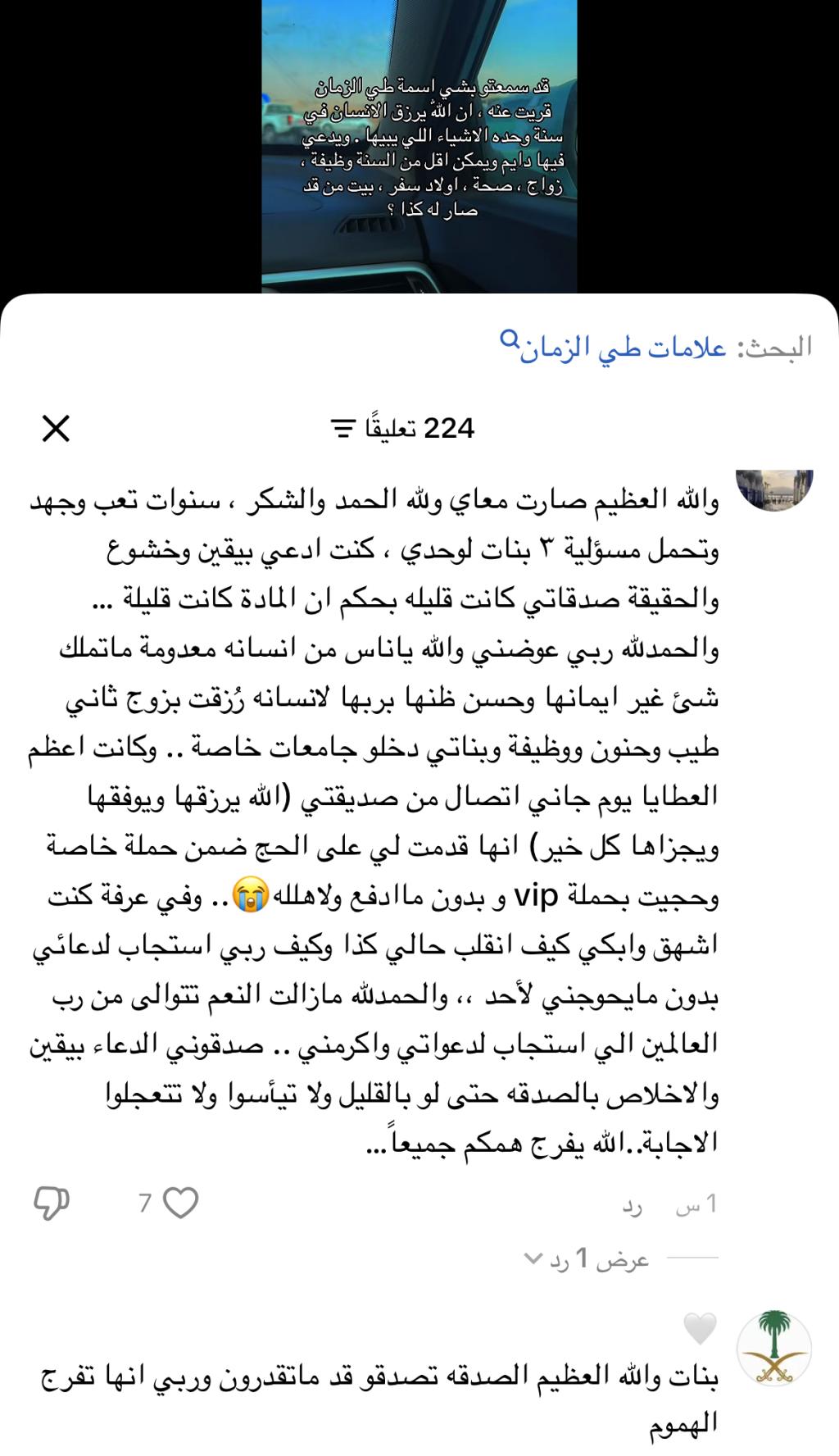
Task: Tap the video above the comments
Action: pos(419,146)
